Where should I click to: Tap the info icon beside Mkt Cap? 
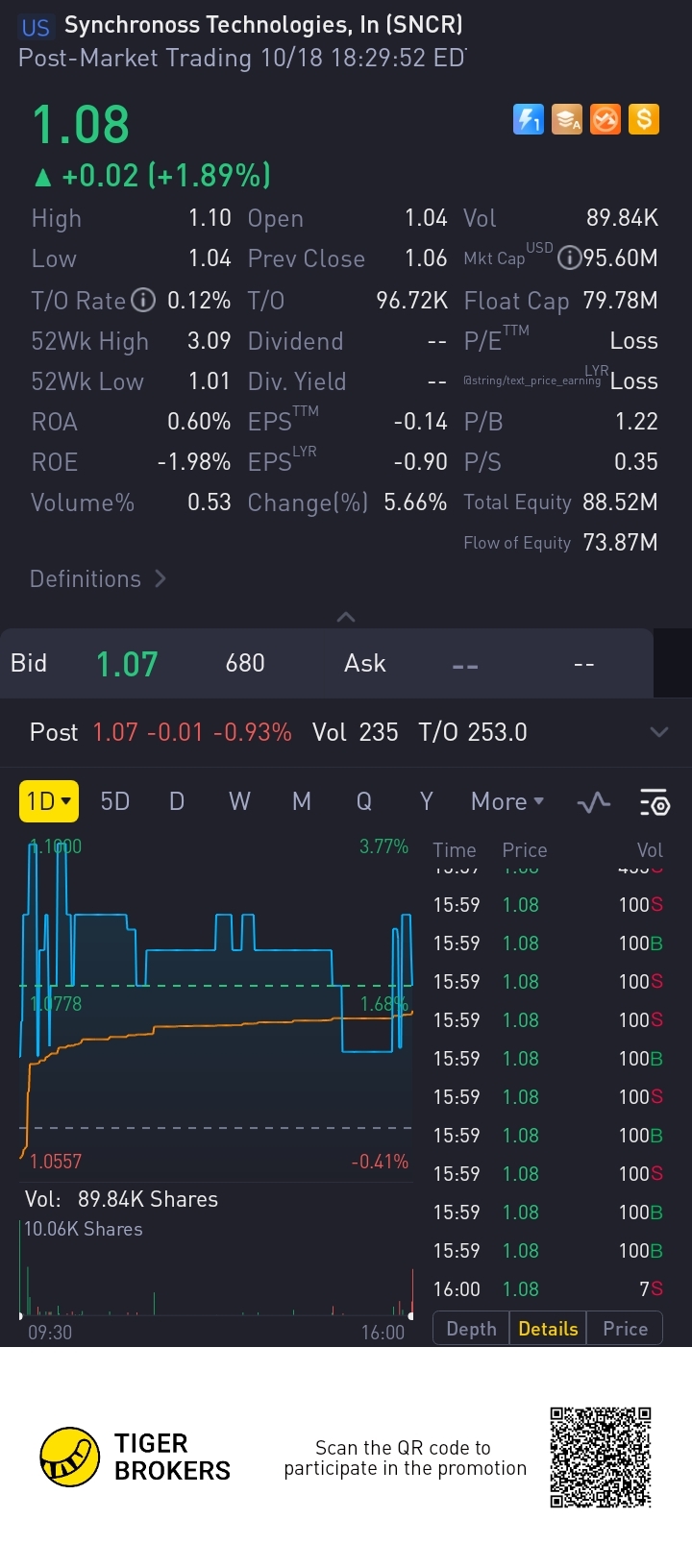(x=569, y=257)
